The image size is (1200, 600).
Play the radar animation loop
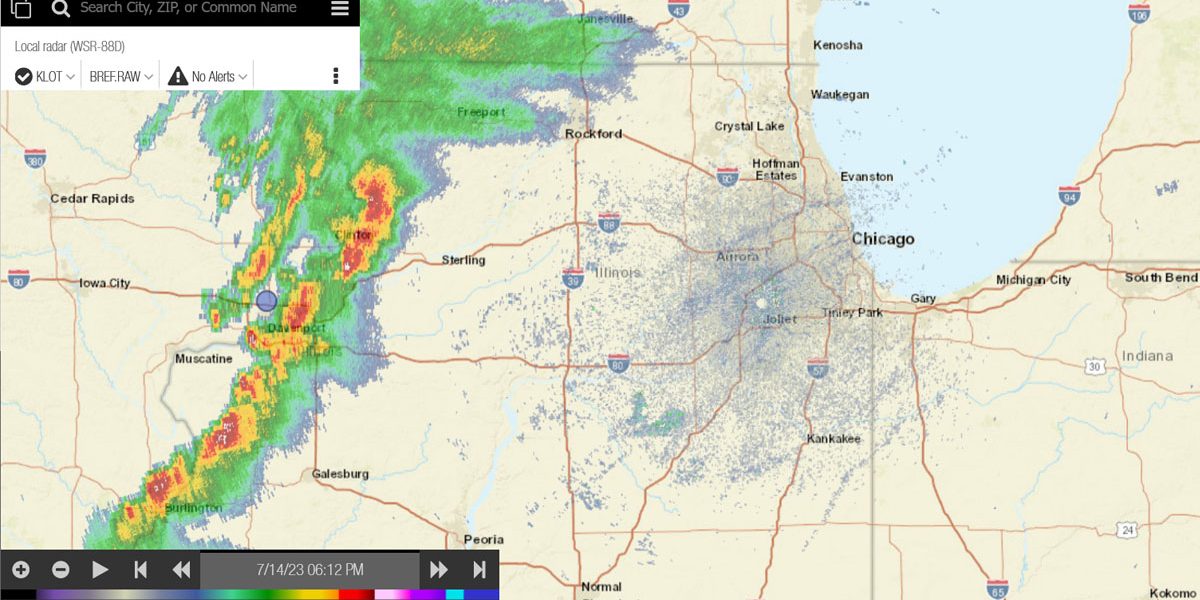[x=100, y=570]
